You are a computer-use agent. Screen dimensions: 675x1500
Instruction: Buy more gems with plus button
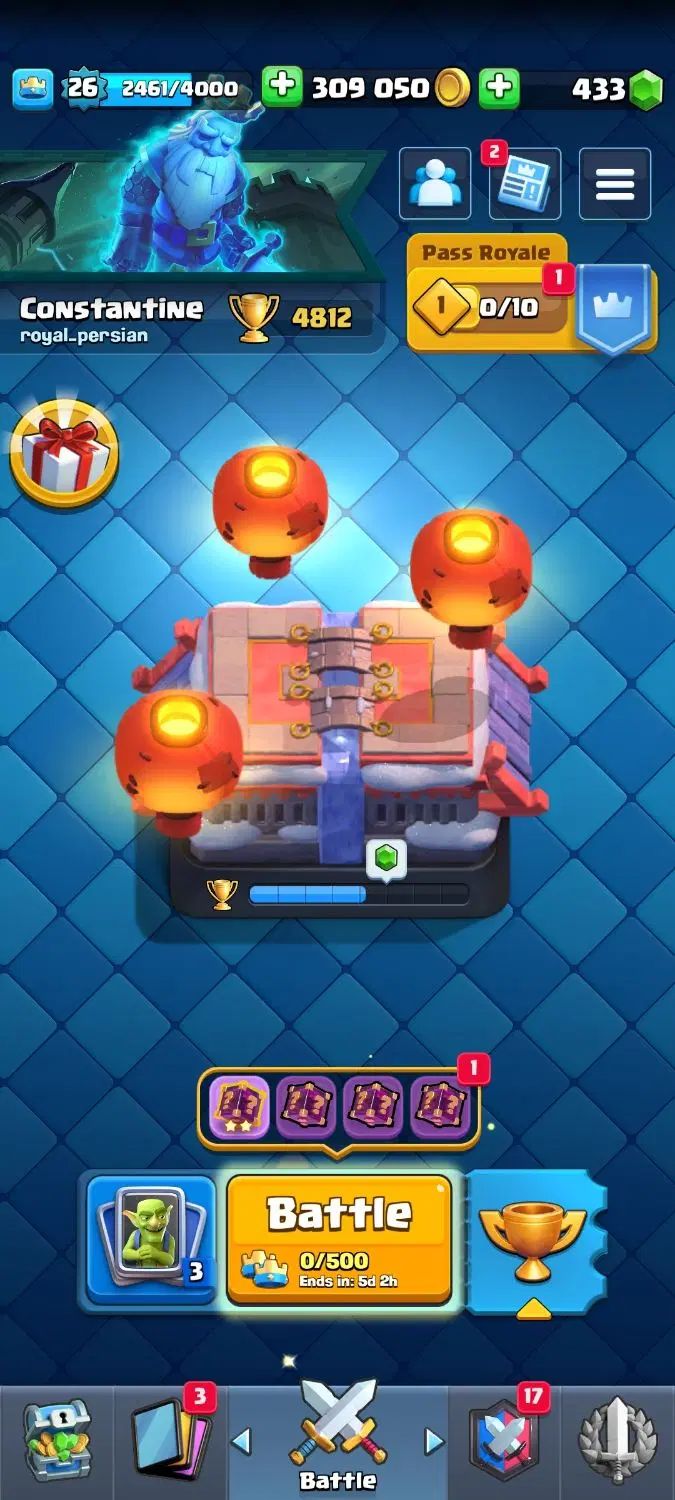(x=499, y=88)
